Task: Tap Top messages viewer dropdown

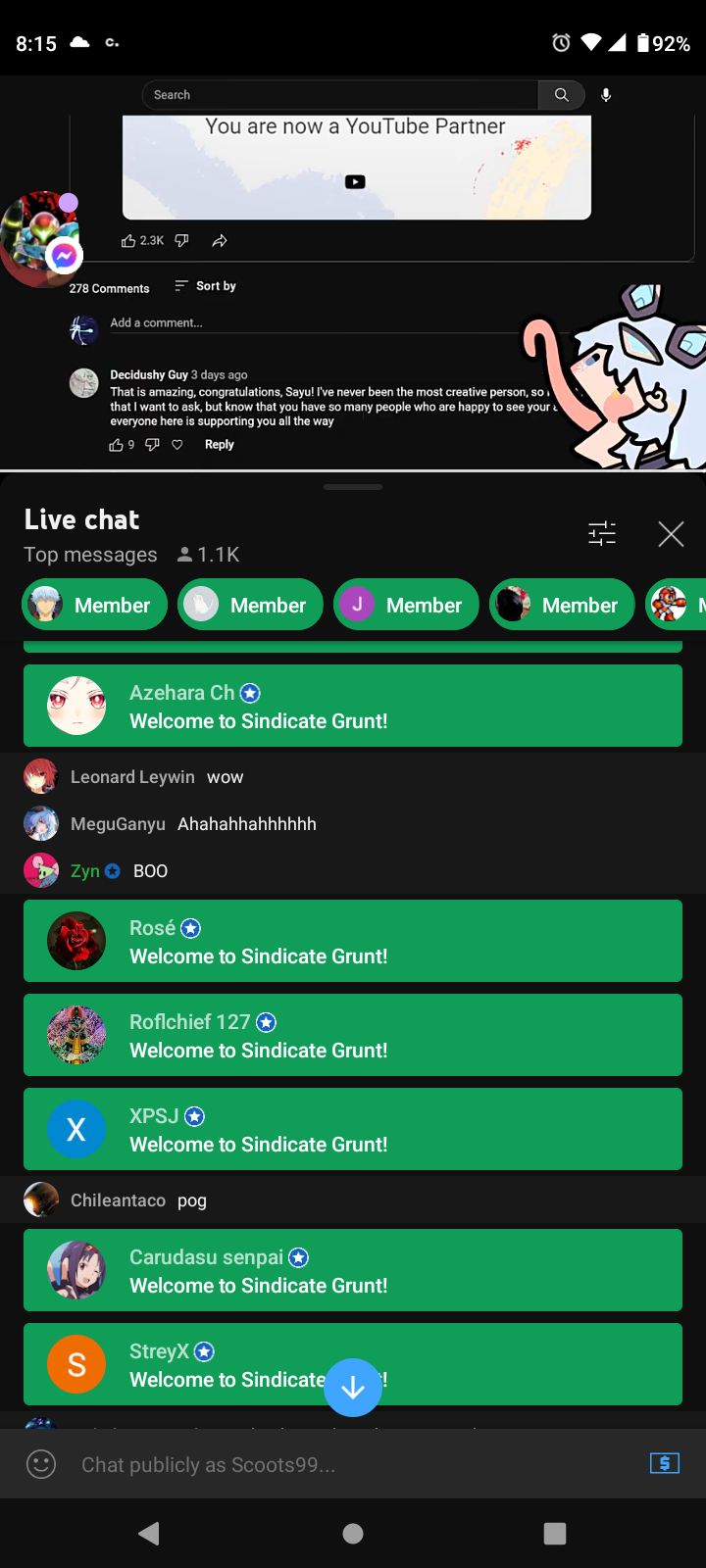Action: tap(90, 555)
